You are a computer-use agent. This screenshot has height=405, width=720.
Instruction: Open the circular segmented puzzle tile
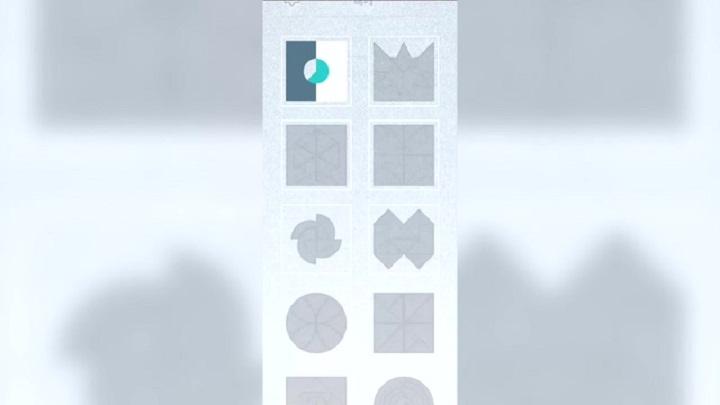[316, 323]
